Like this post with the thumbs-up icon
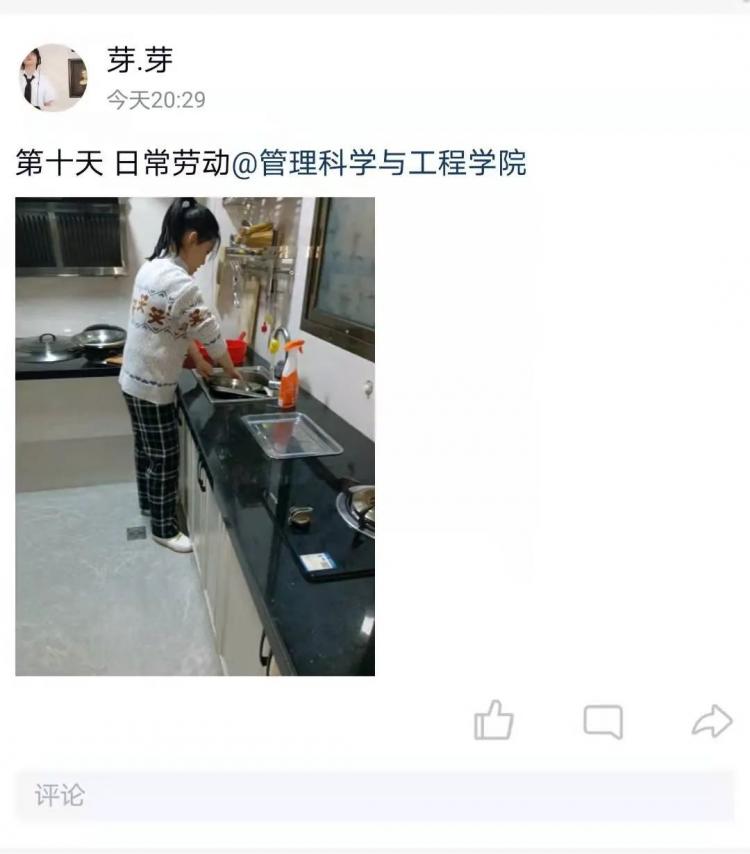This screenshot has height=854, width=750. pyautogui.click(x=493, y=720)
